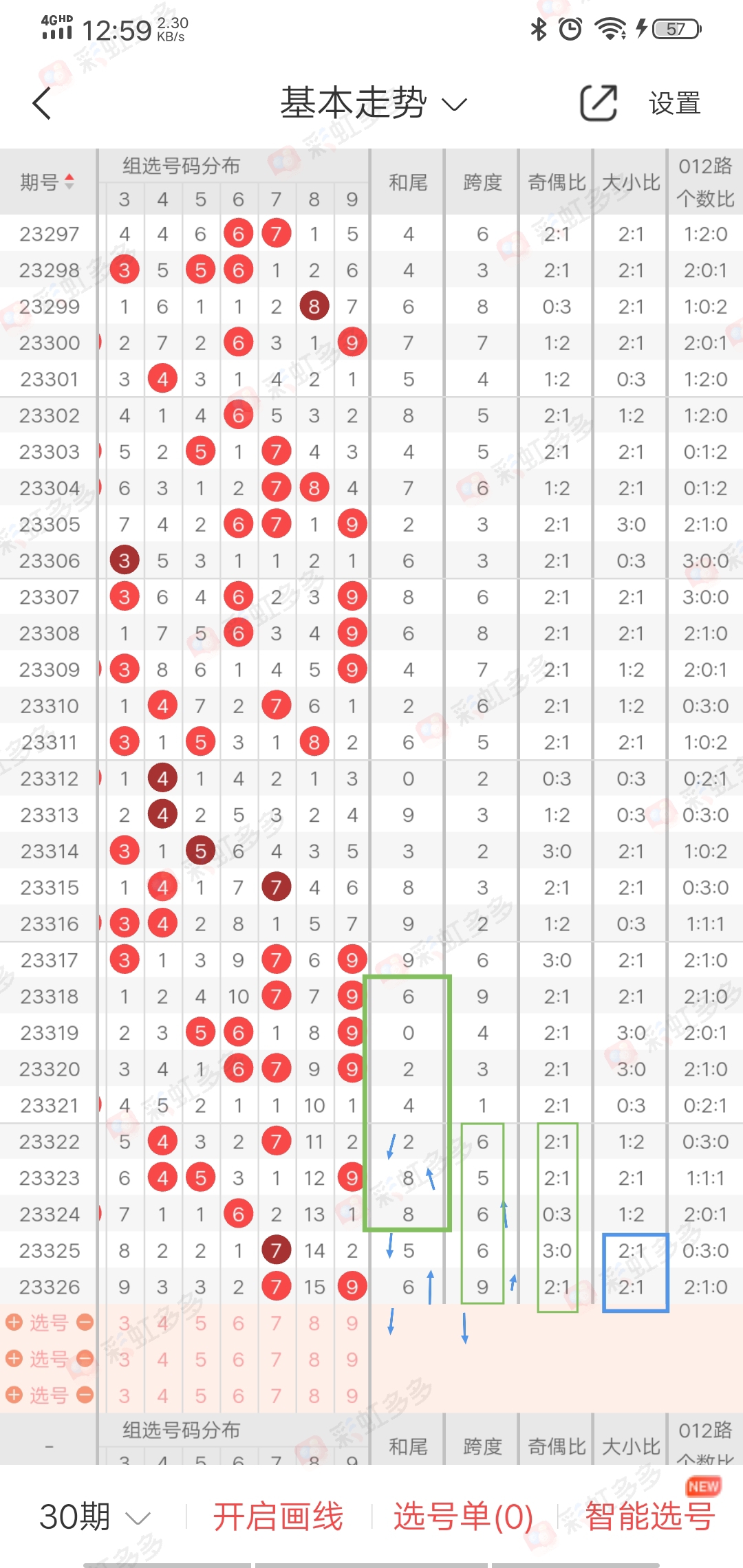Open 设置 settings
The image size is (743, 1568).
(x=674, y=104)
